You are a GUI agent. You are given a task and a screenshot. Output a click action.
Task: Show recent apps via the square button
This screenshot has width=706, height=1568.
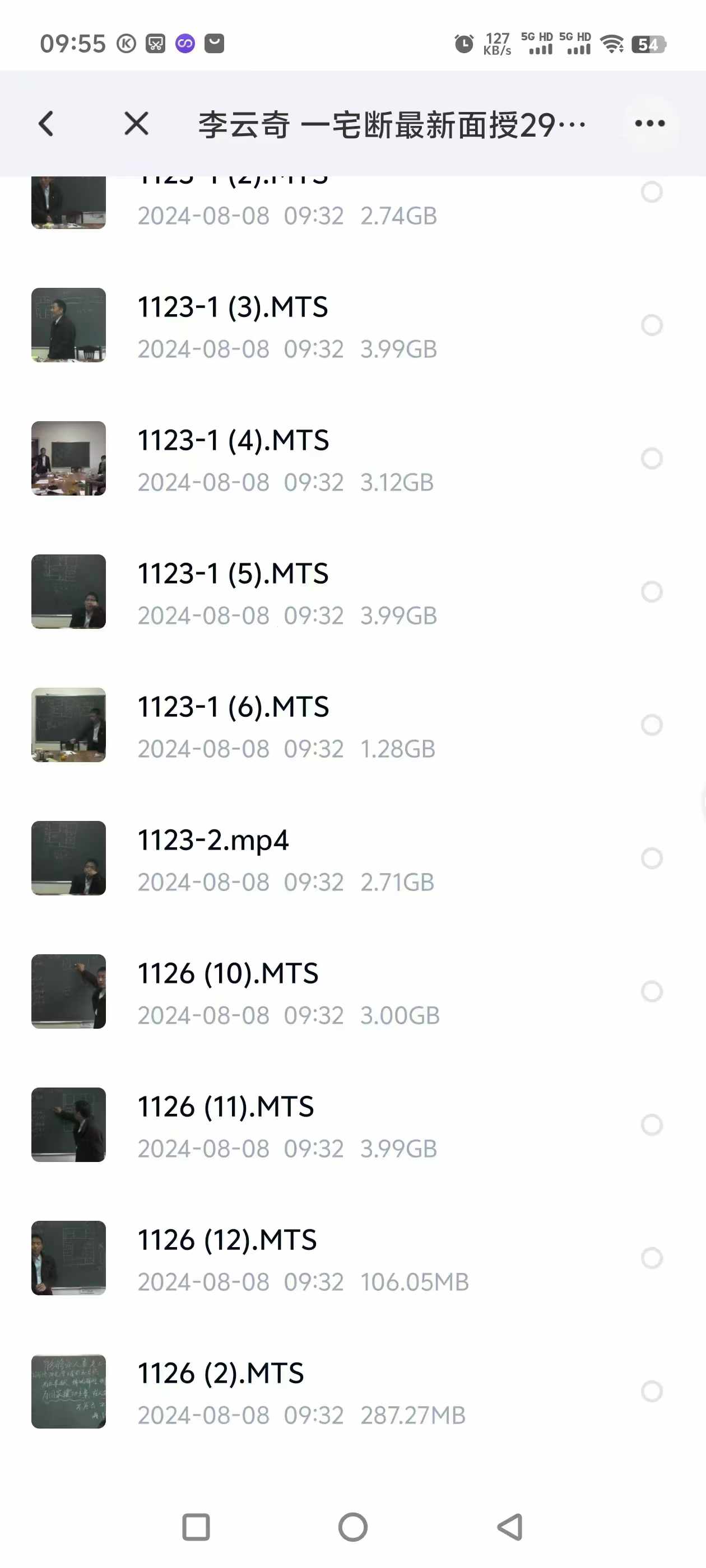196,1527
